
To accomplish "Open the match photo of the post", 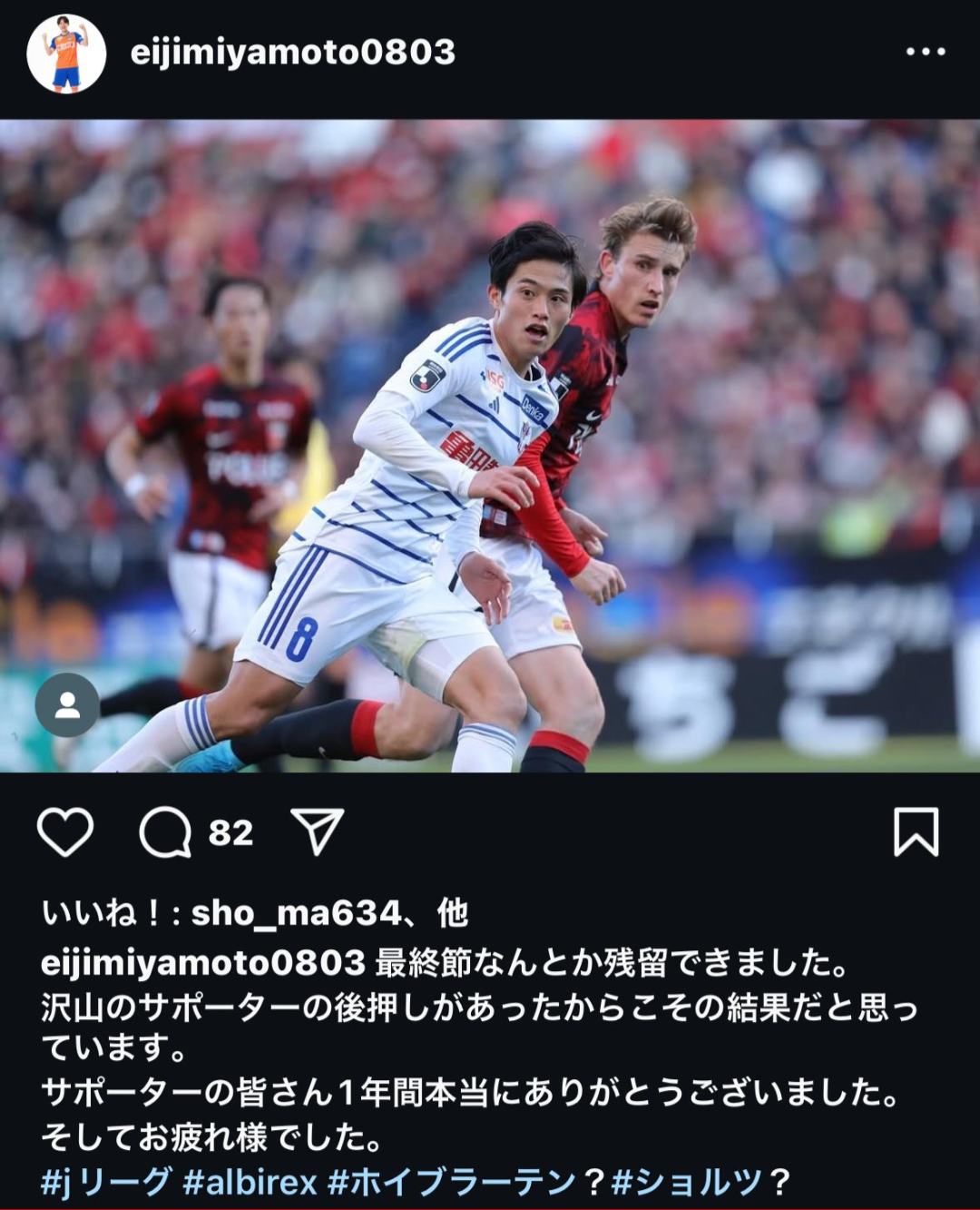I will point(490,446).
